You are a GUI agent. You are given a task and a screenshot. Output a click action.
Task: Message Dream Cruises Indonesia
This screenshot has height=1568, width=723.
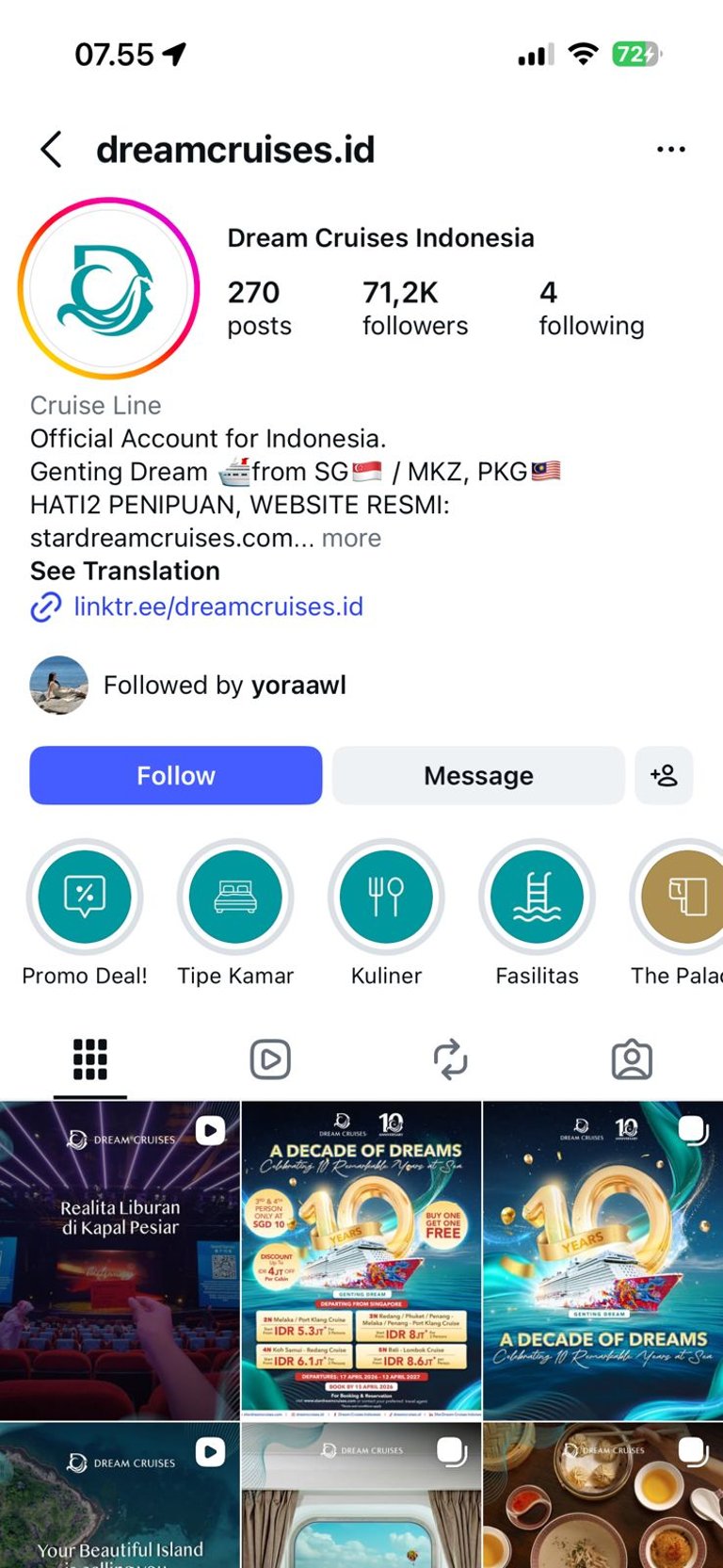478,776
